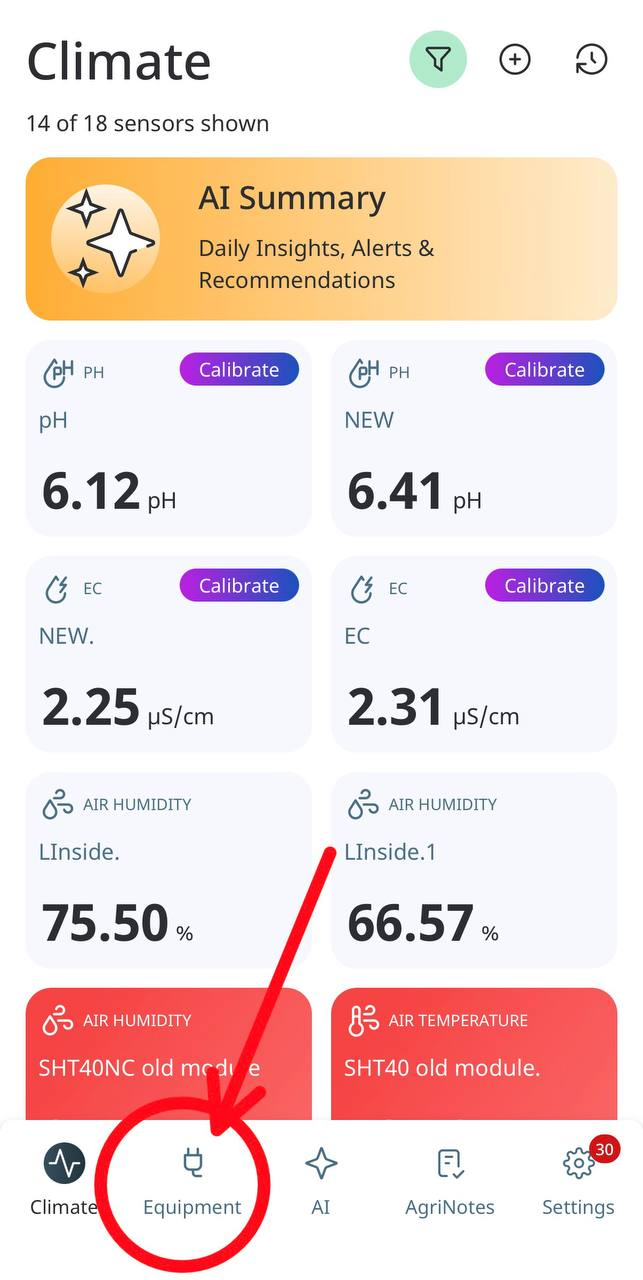Open the sensor filter
The height and width of the screenshot is (1280, 643).
pyautogui.click(x=438, y=59)
